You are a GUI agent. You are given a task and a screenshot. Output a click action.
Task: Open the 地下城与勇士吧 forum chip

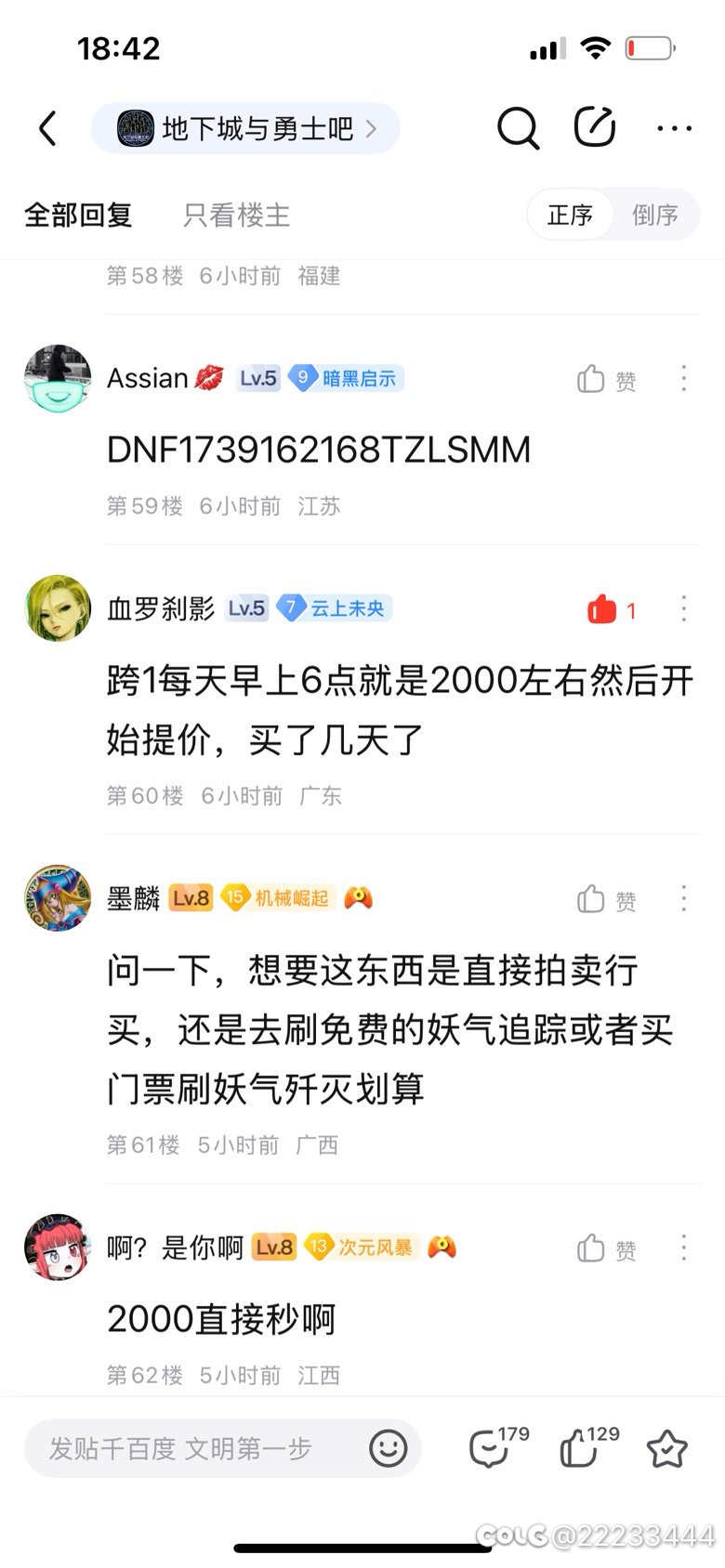(x=246, y=128)
